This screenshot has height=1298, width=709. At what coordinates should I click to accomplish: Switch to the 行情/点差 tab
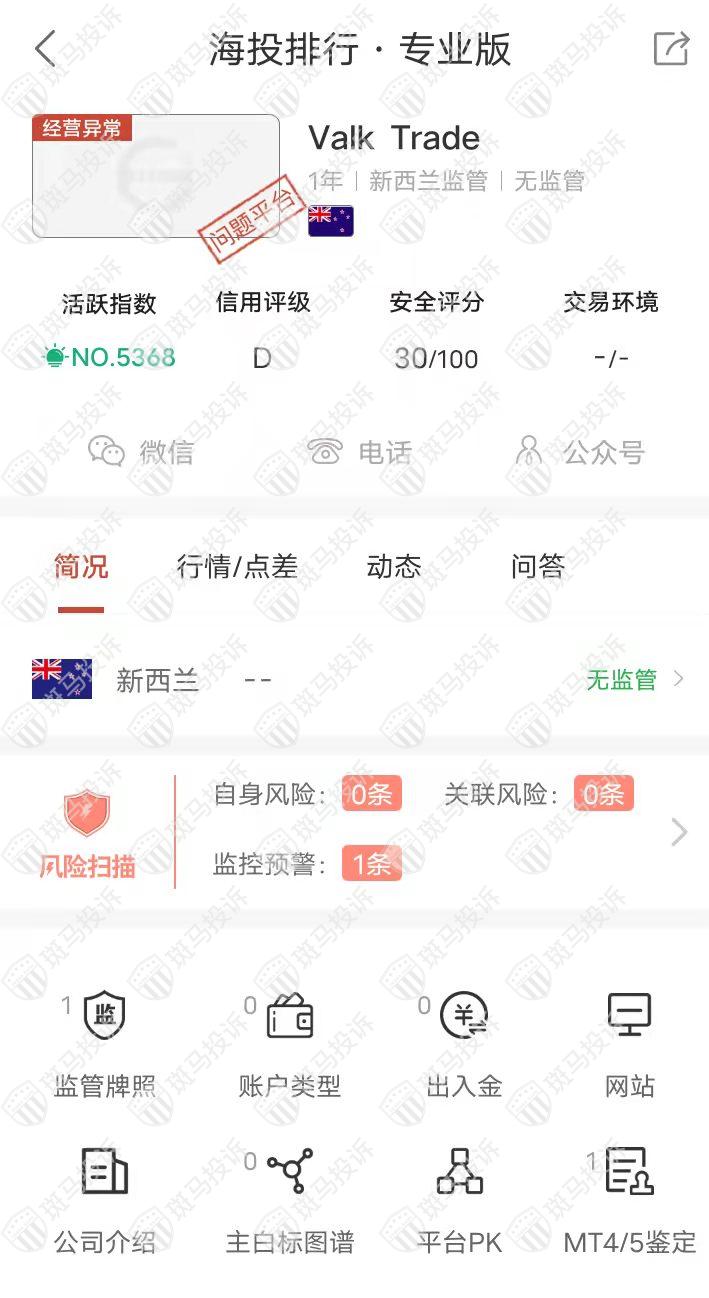pos(237,567)
